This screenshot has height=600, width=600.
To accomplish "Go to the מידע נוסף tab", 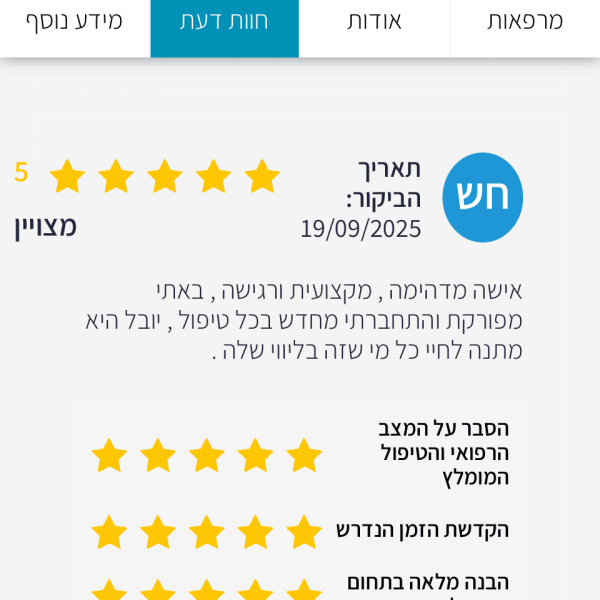I will pyautogui.click(x=74, y=22).
